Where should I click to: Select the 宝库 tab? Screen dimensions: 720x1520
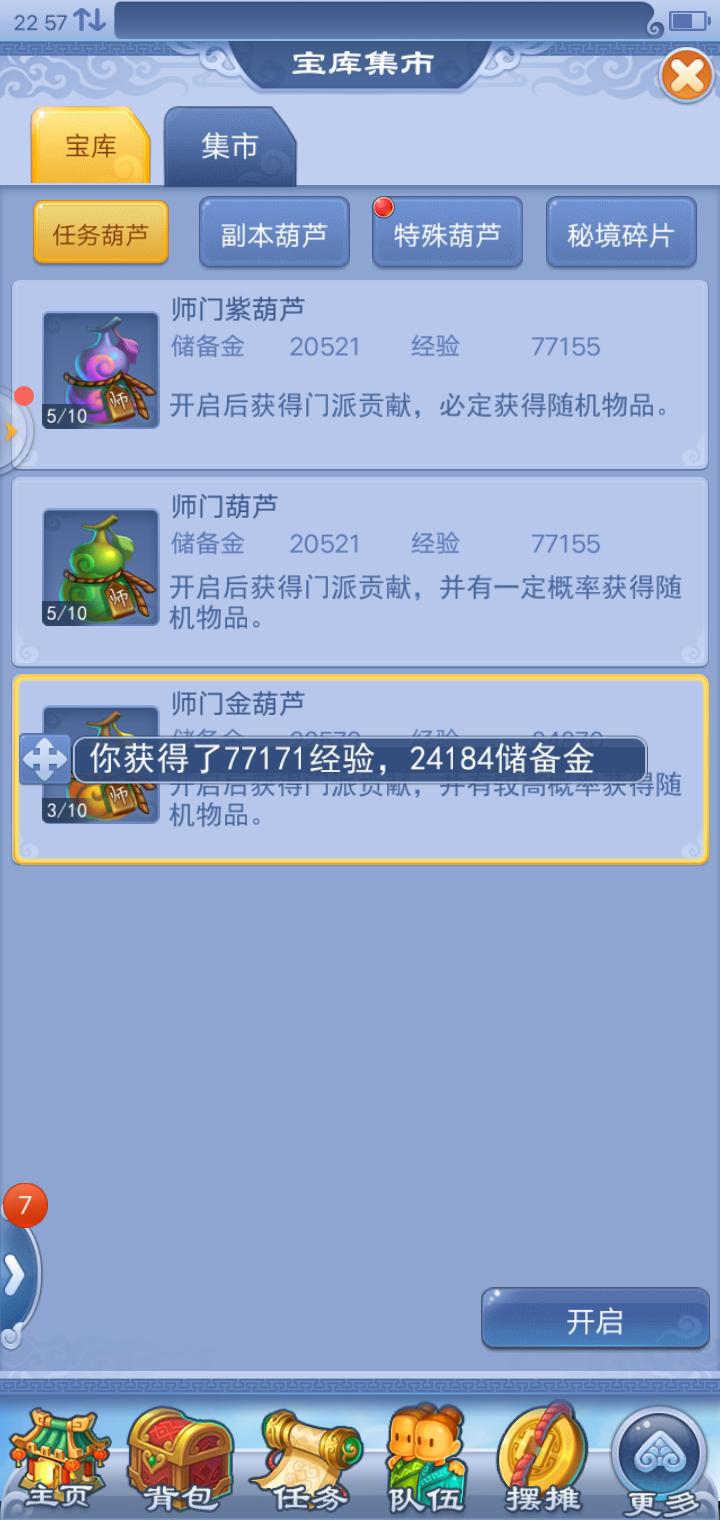[x=91, y=147]
